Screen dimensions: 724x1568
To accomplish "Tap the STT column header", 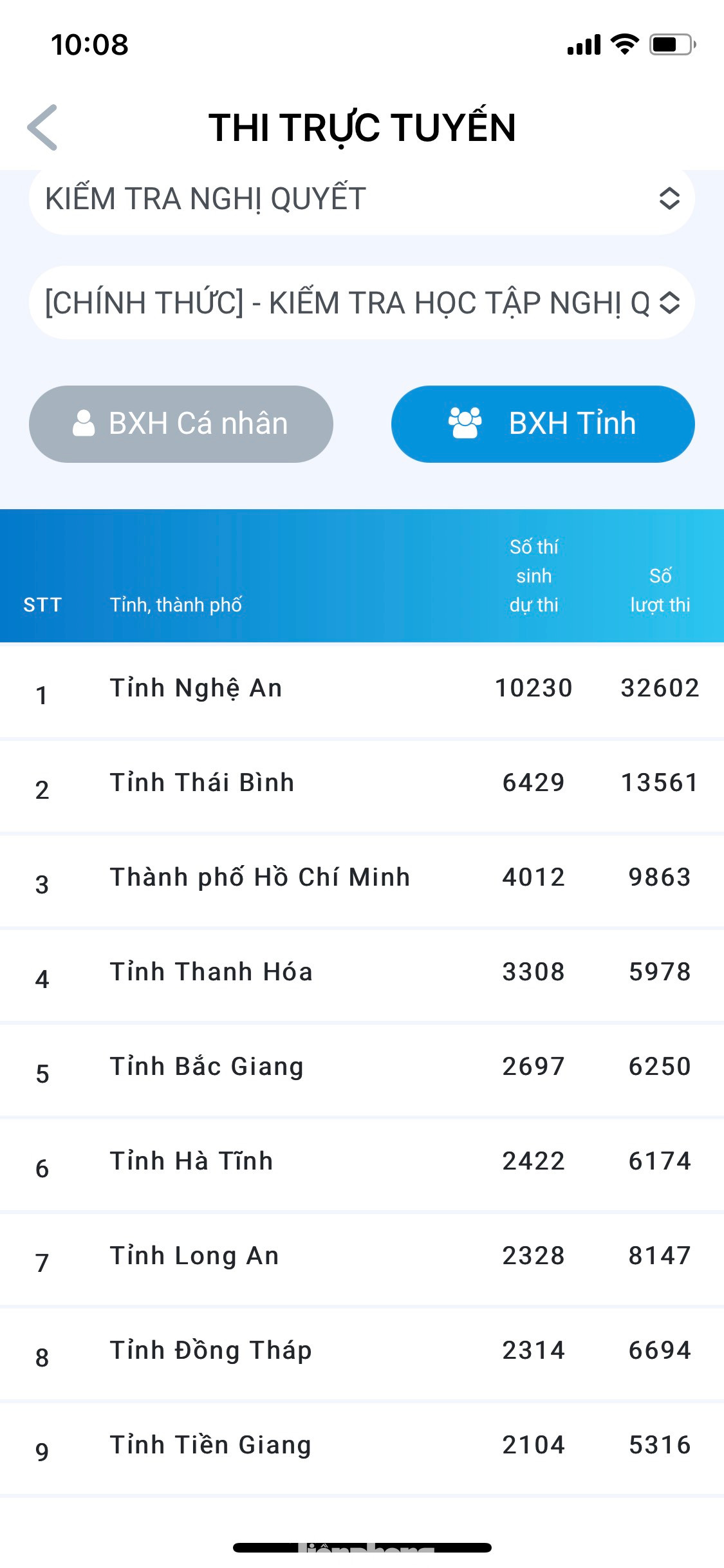I will pos(41,604).
